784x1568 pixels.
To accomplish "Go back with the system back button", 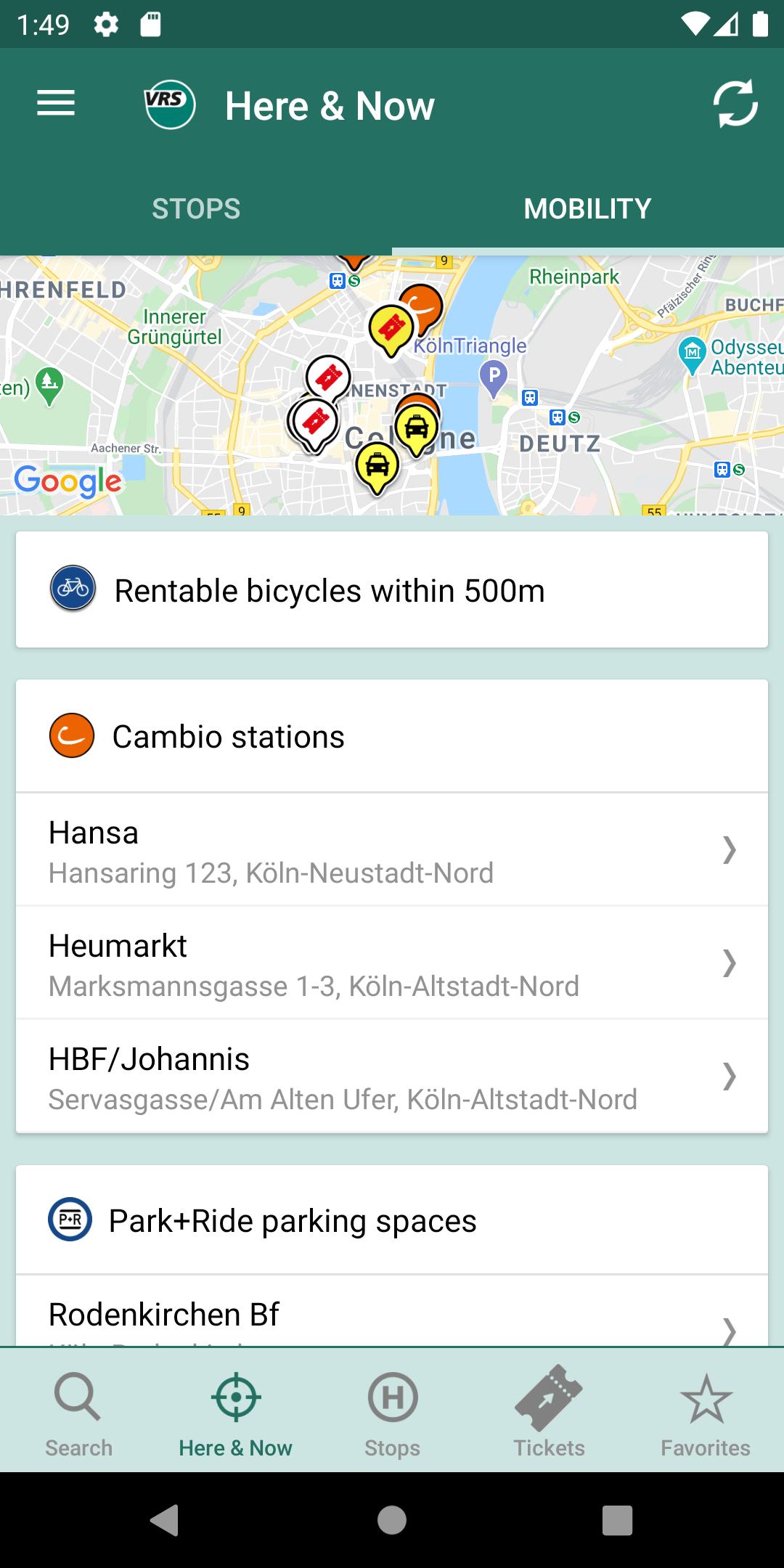I will click(165, 1520).
